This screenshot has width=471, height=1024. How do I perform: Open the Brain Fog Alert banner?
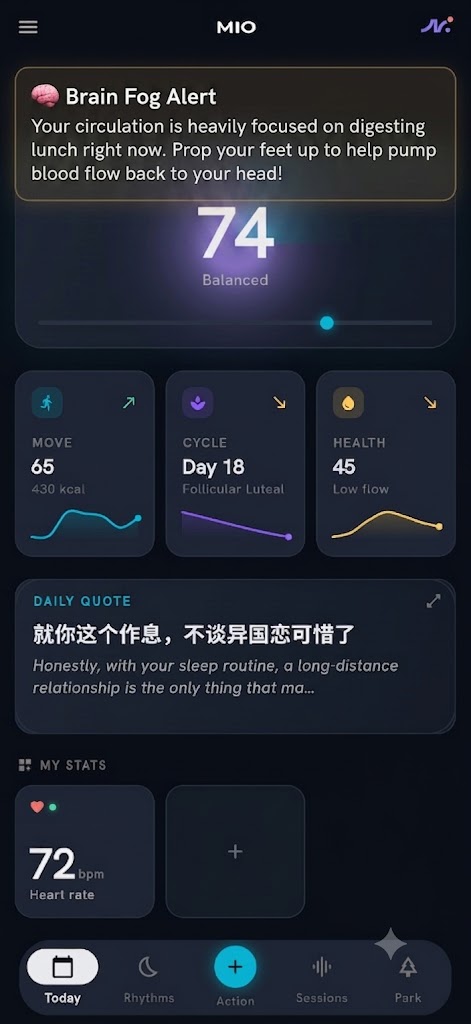[x=235, y=134]
